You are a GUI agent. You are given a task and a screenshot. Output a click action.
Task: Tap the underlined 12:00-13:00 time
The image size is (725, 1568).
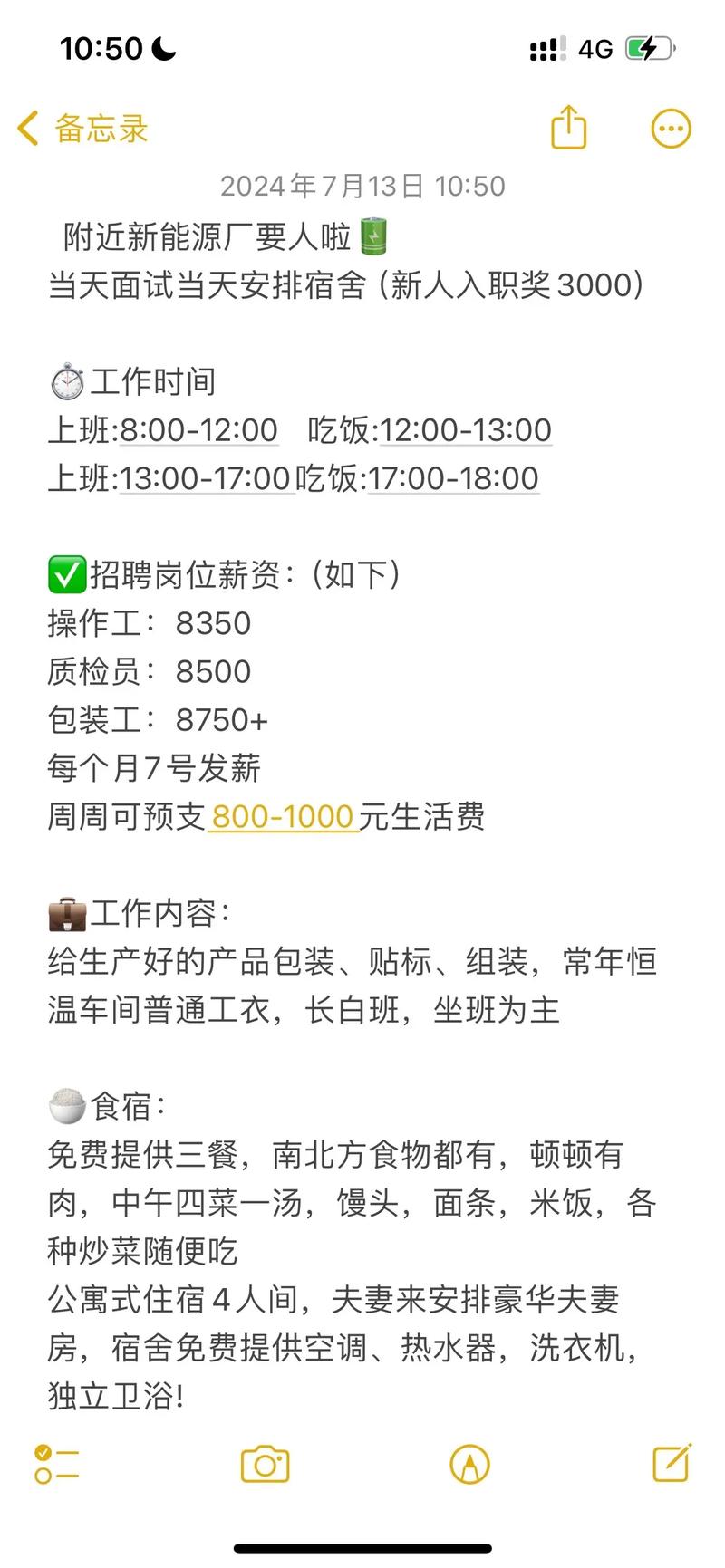pos(465,430)
